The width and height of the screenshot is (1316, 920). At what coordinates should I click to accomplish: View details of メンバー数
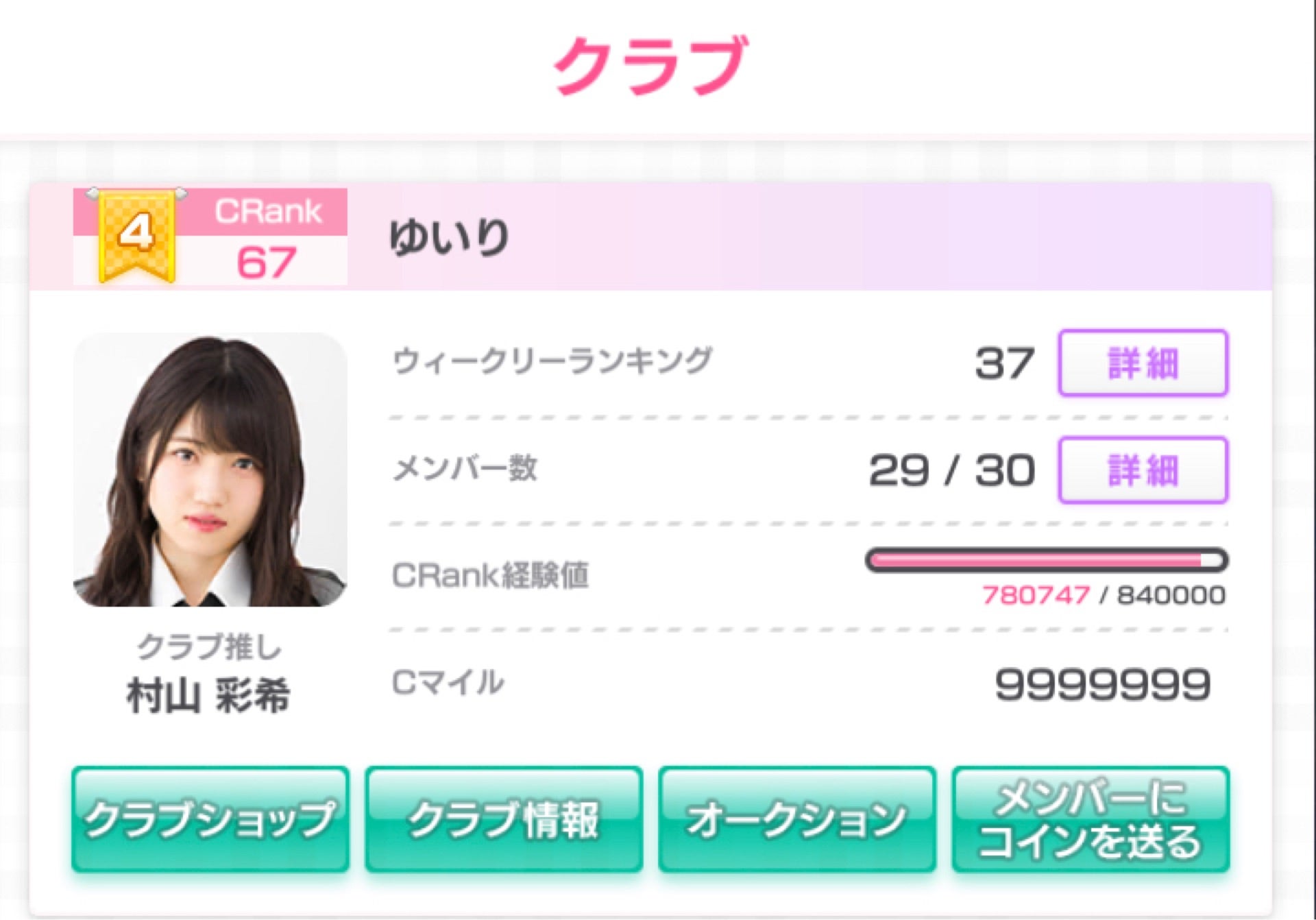pyautogui.click(x=1143, y=470)
